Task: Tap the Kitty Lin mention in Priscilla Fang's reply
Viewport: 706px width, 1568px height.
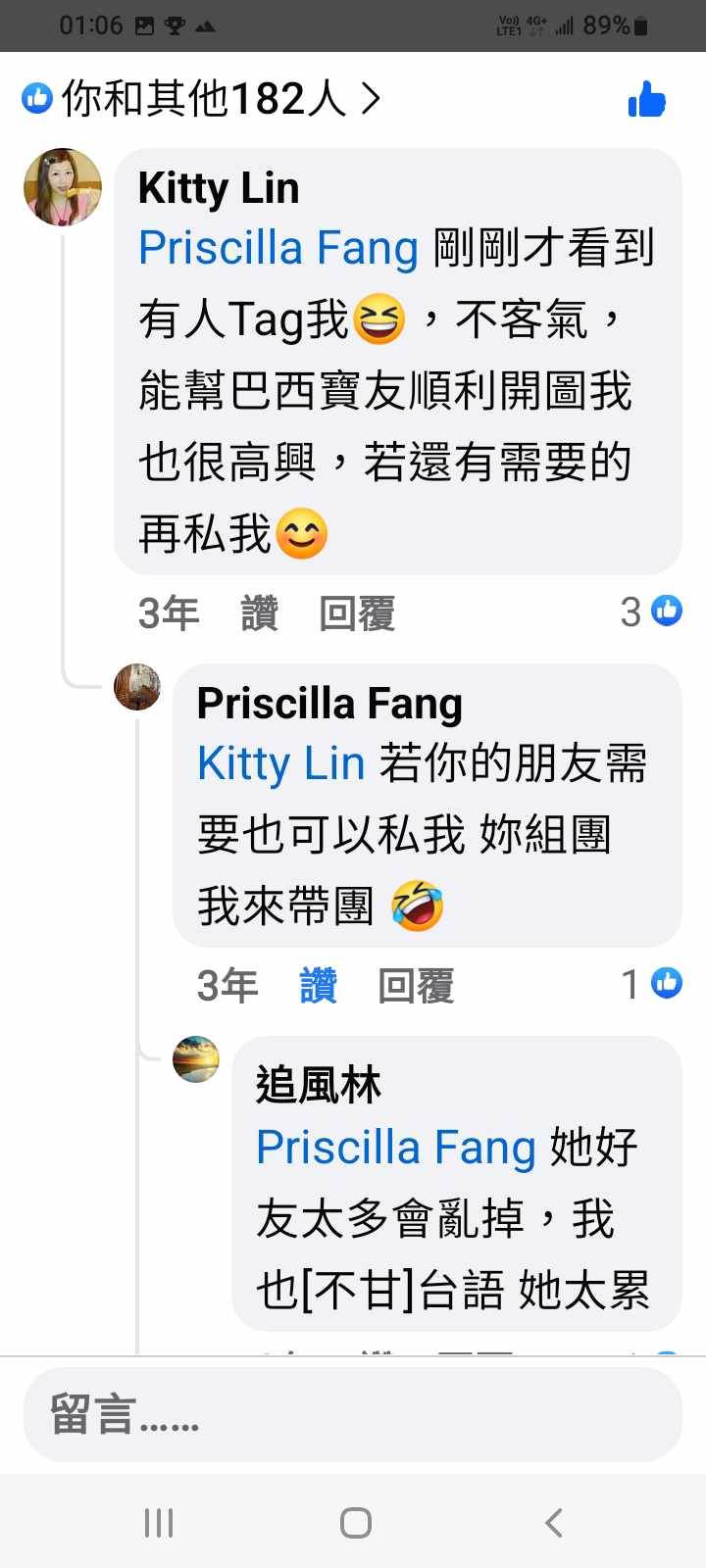Action: pos(280,763)
